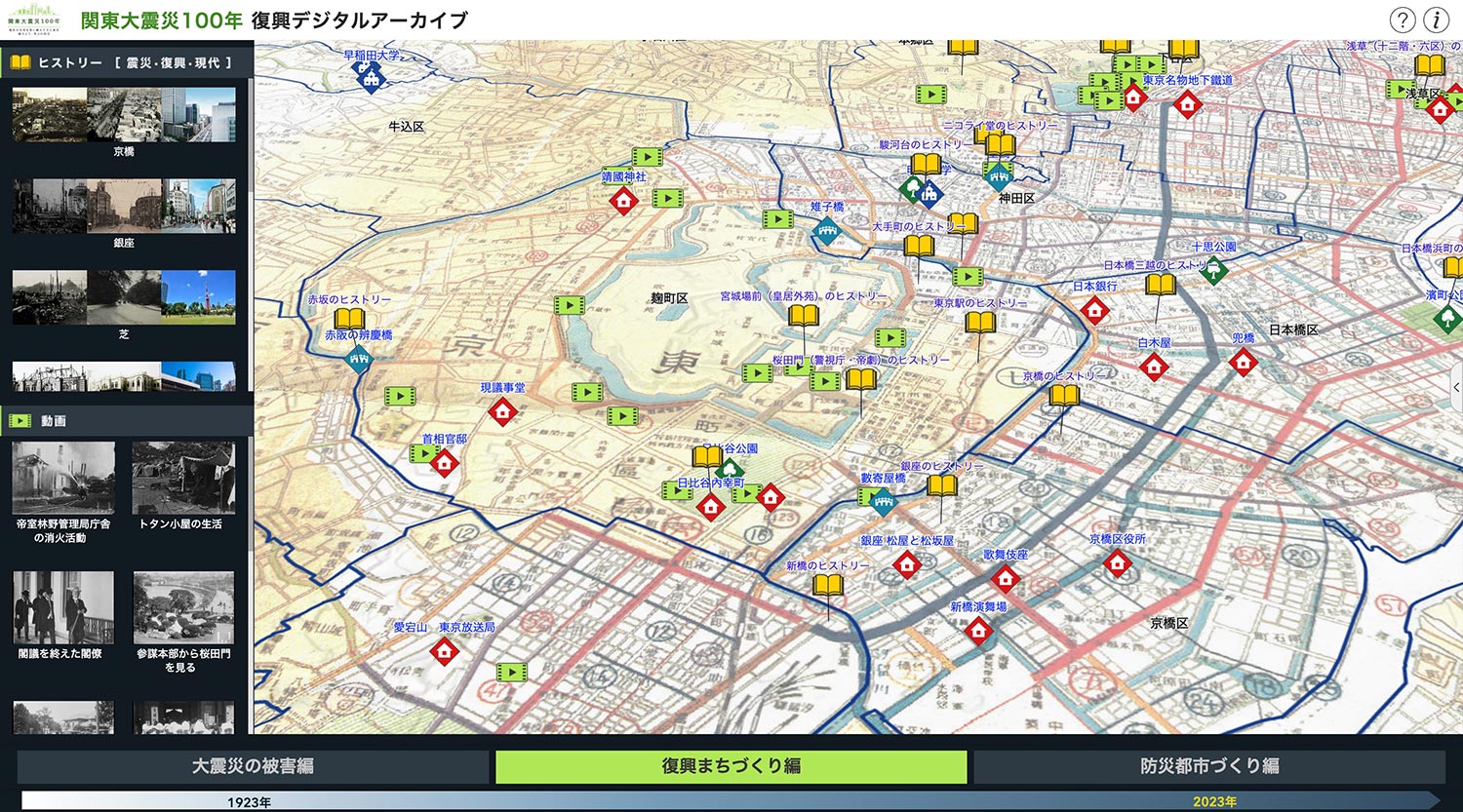The width and height of the screenshot is (1463, 812).
Task: Play video トタン小屋の生活
Action: (x=183, y=478)
